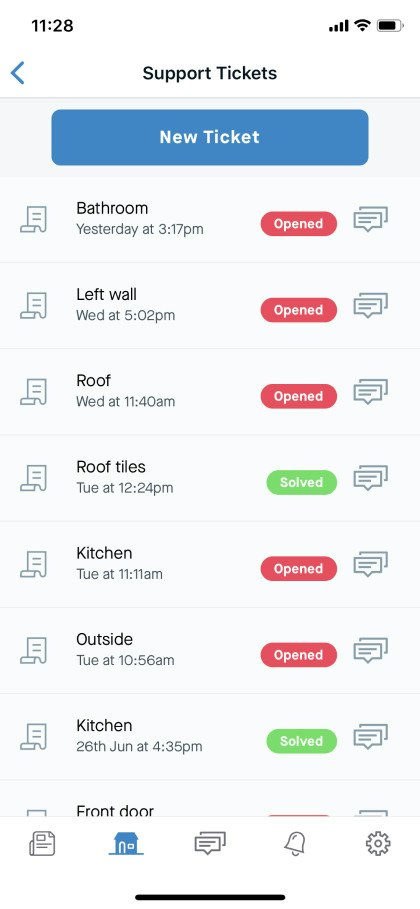Image resolution: width=420 pixels, height=909 pixels.
Task: Switch to the news tab in bottom bar
Action: 42,843
